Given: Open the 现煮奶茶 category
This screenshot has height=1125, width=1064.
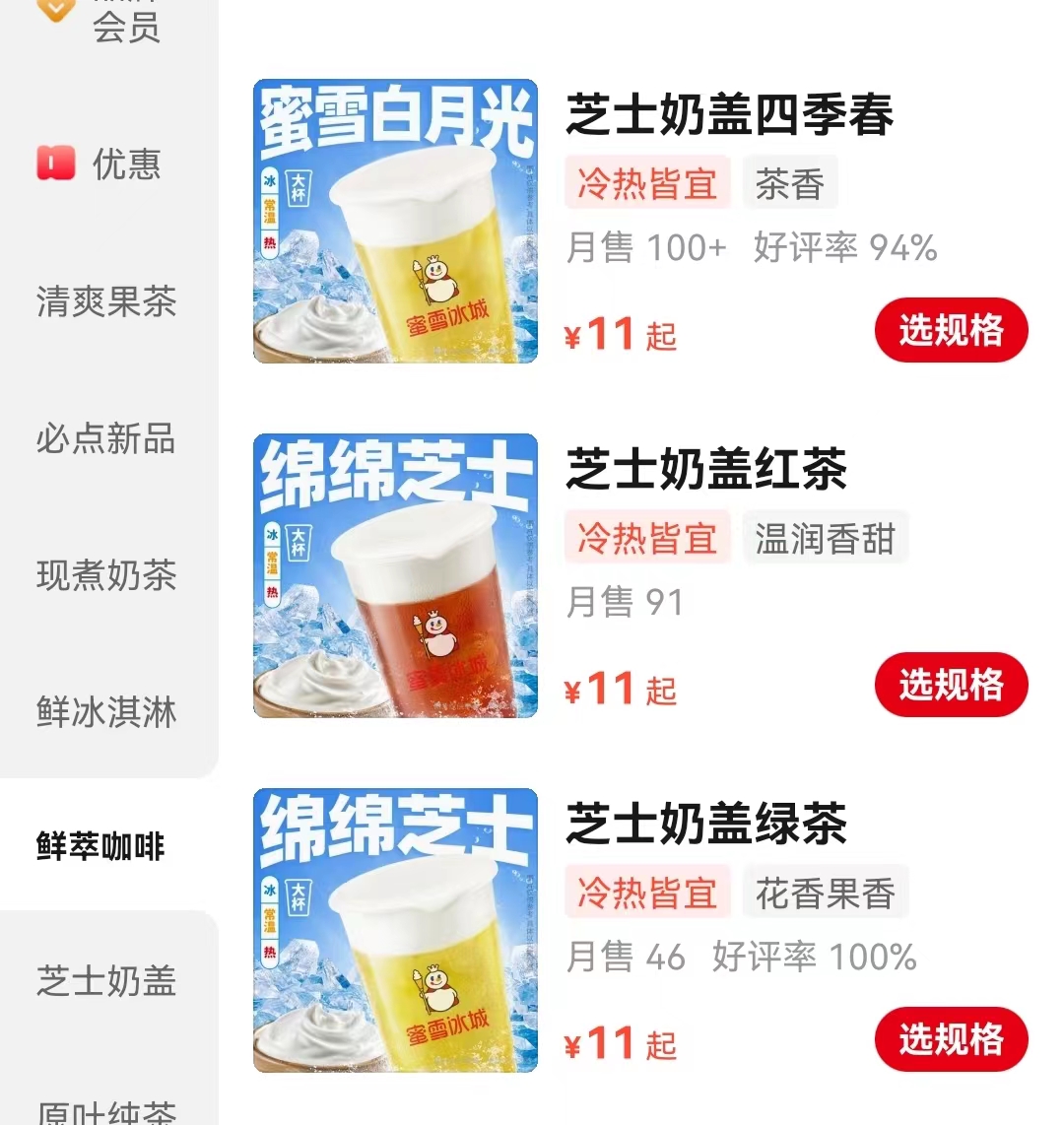Looking at the screenshot, I should (x=106, y=575).
